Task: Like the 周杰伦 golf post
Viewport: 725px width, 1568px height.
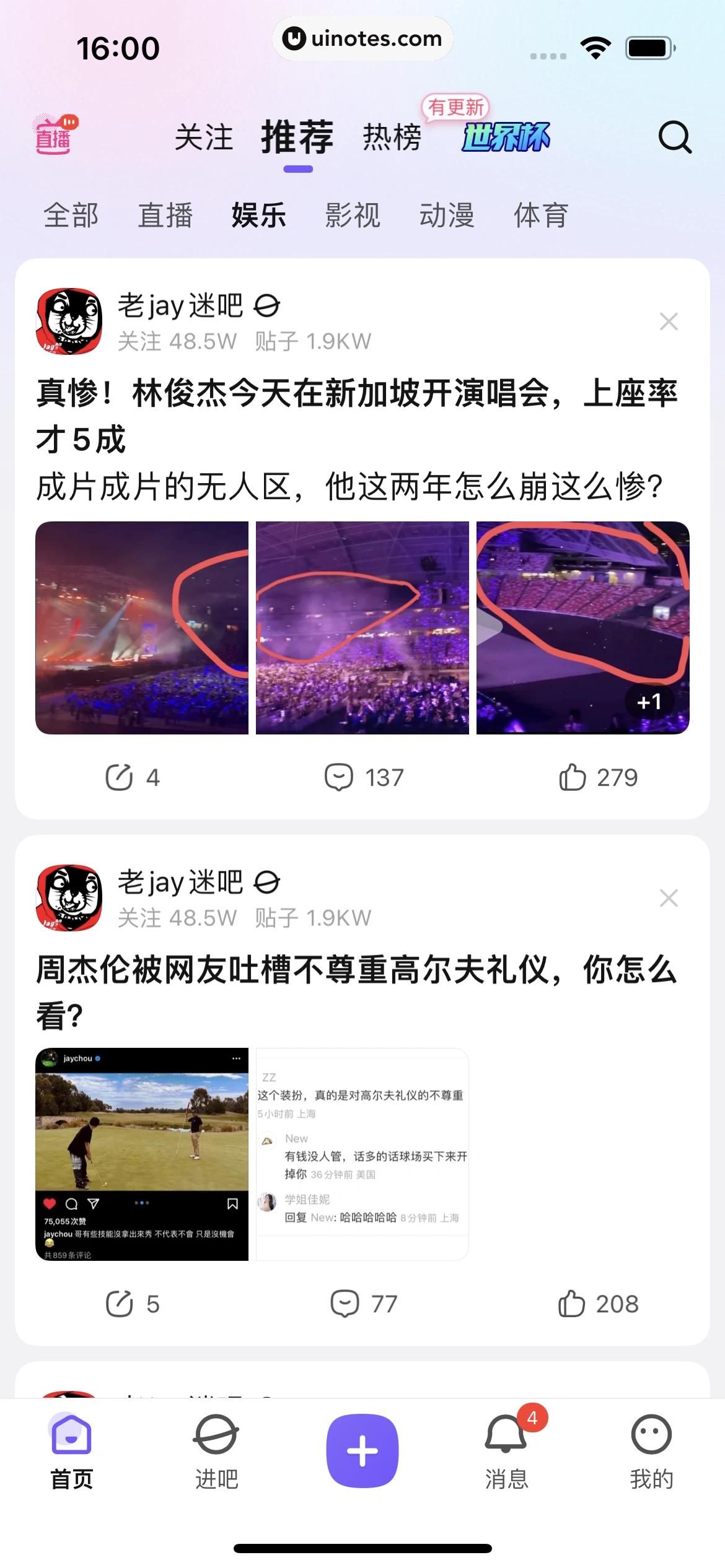Action: 598,1304
